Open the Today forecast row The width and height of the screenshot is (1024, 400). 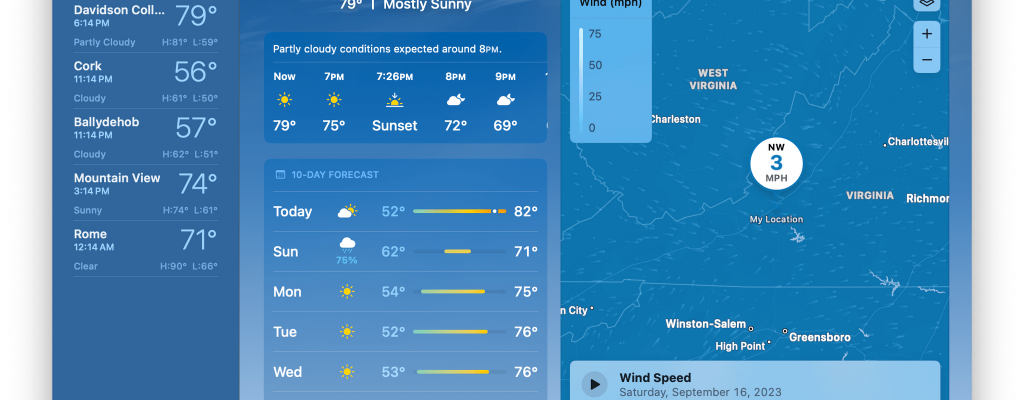[405, 212]
